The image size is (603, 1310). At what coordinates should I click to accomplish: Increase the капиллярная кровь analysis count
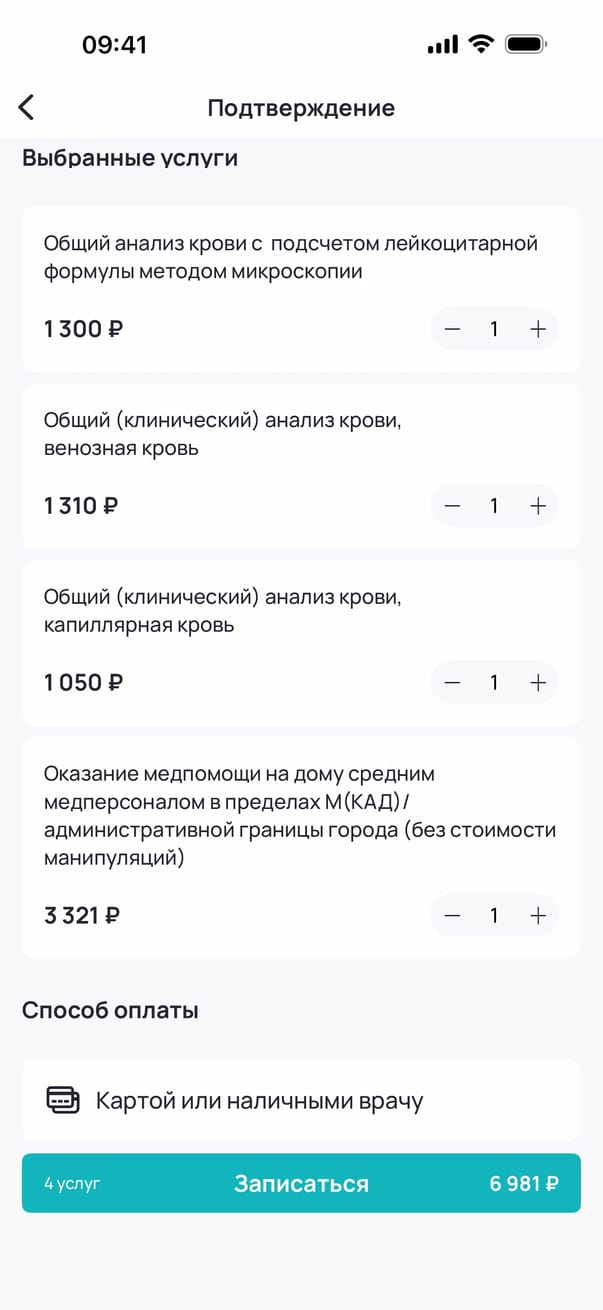pyautogui.click(x=538, y=683)
